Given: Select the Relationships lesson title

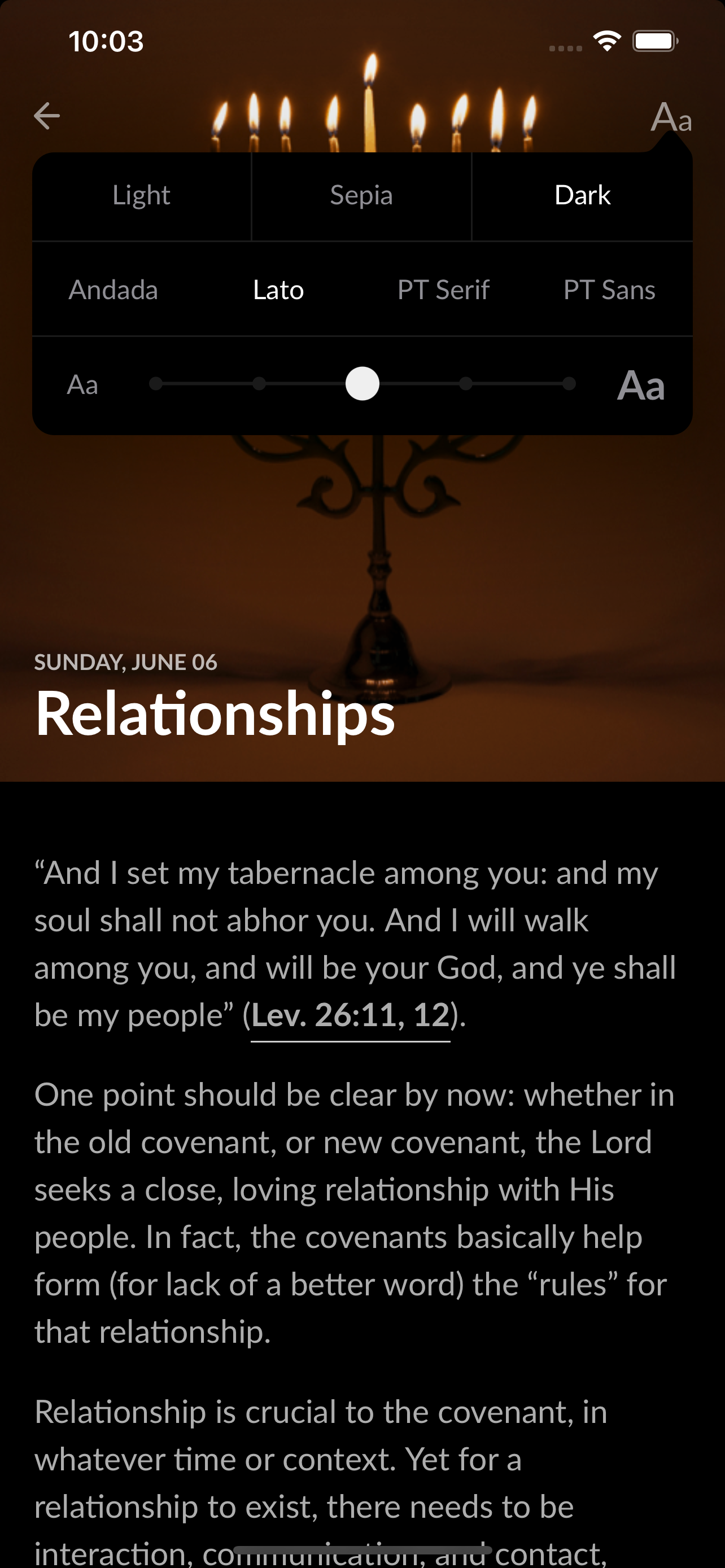Looking at the screenshot, I should pyautogui.click(x=214, y=716).
